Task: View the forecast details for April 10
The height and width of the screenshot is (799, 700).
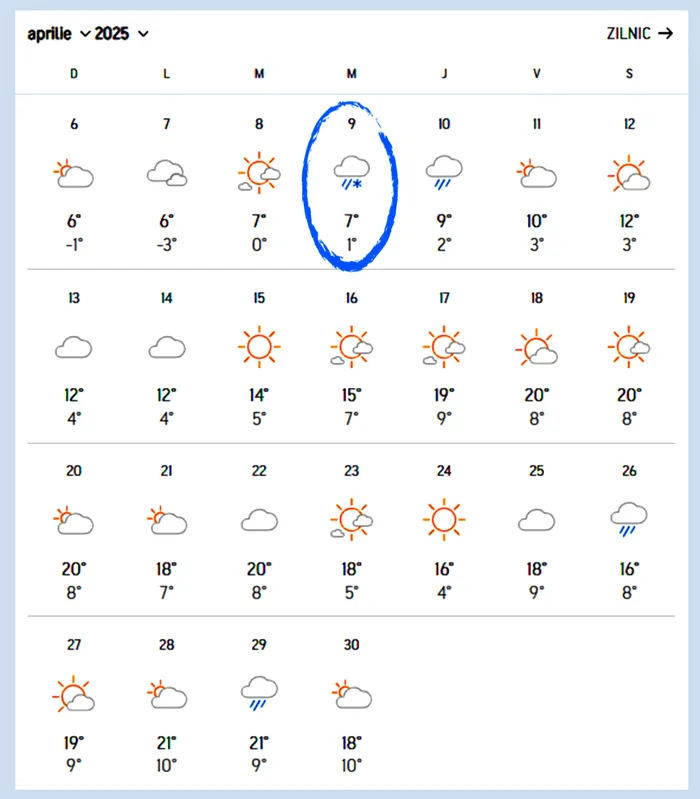Action: pos(444,183)
